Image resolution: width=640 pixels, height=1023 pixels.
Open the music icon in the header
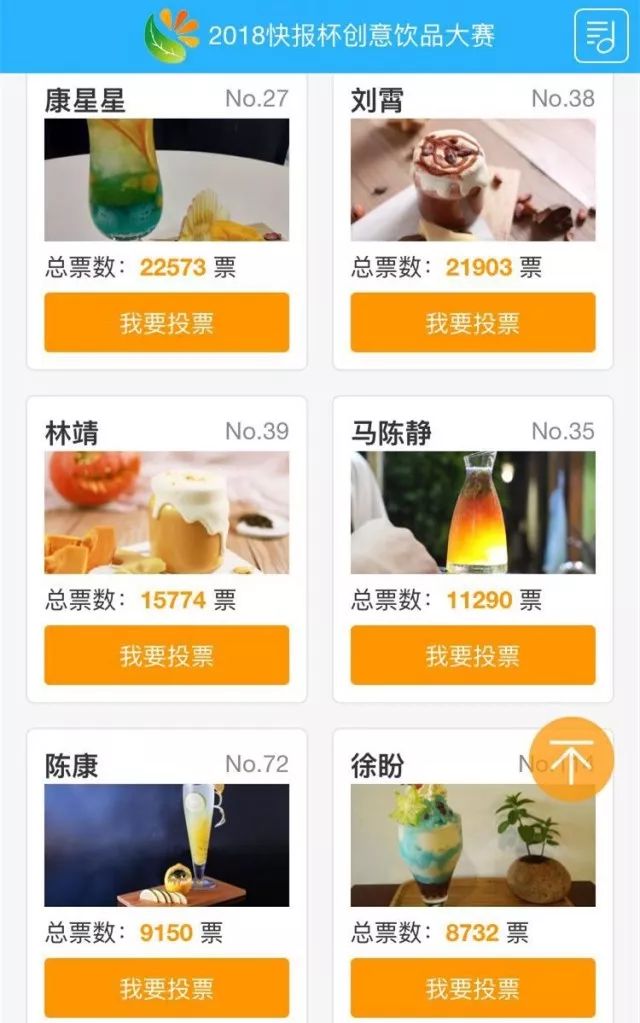click(600, 37)
